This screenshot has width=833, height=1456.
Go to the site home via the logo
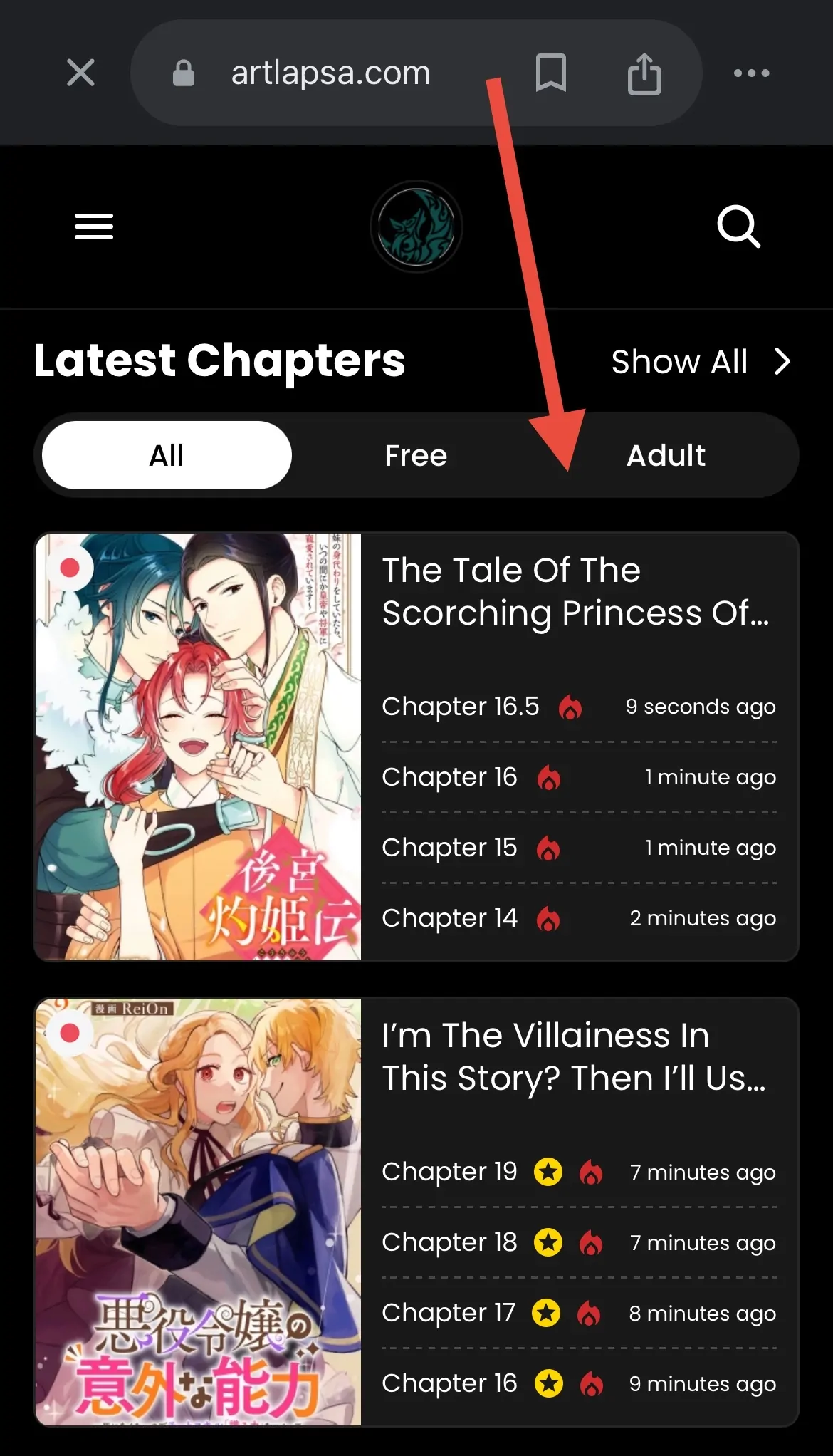coord(416,227)
